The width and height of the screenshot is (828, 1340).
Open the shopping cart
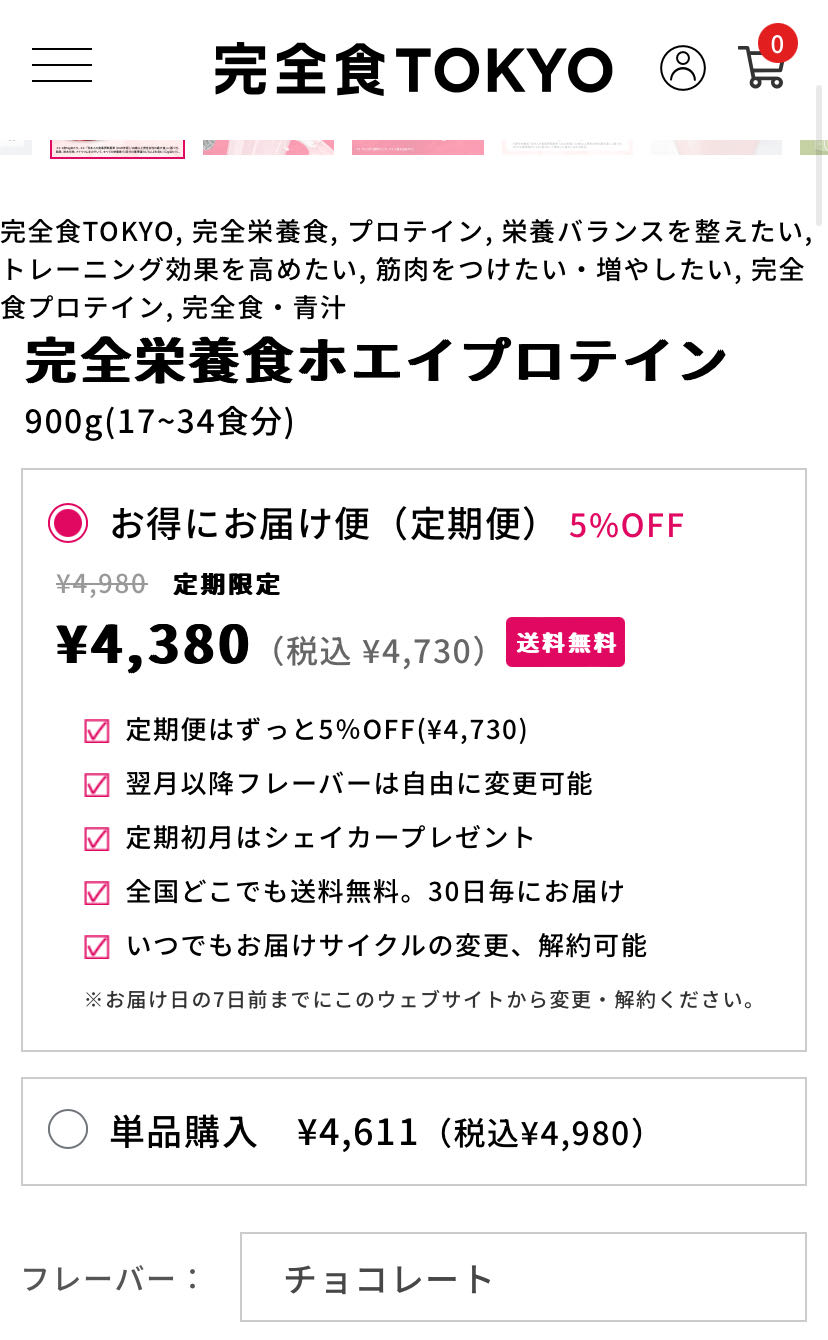coord(763,62)
